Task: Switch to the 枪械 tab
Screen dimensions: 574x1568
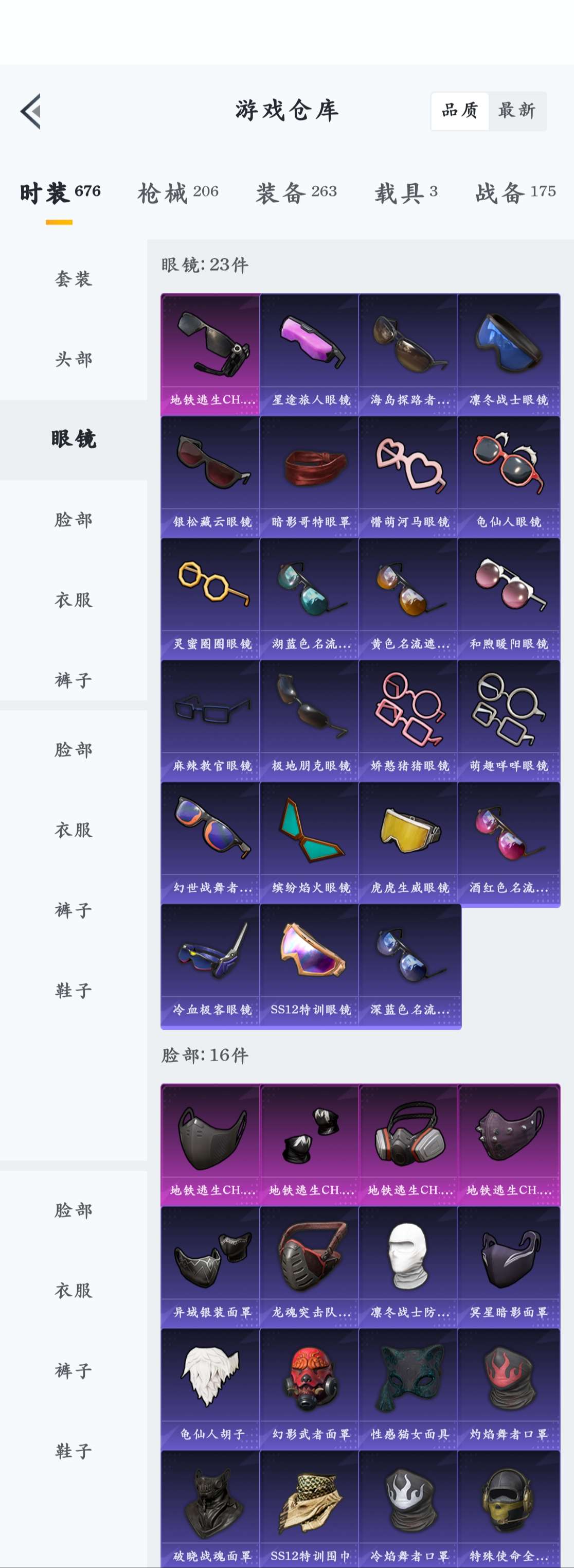Action: [178, 192]
